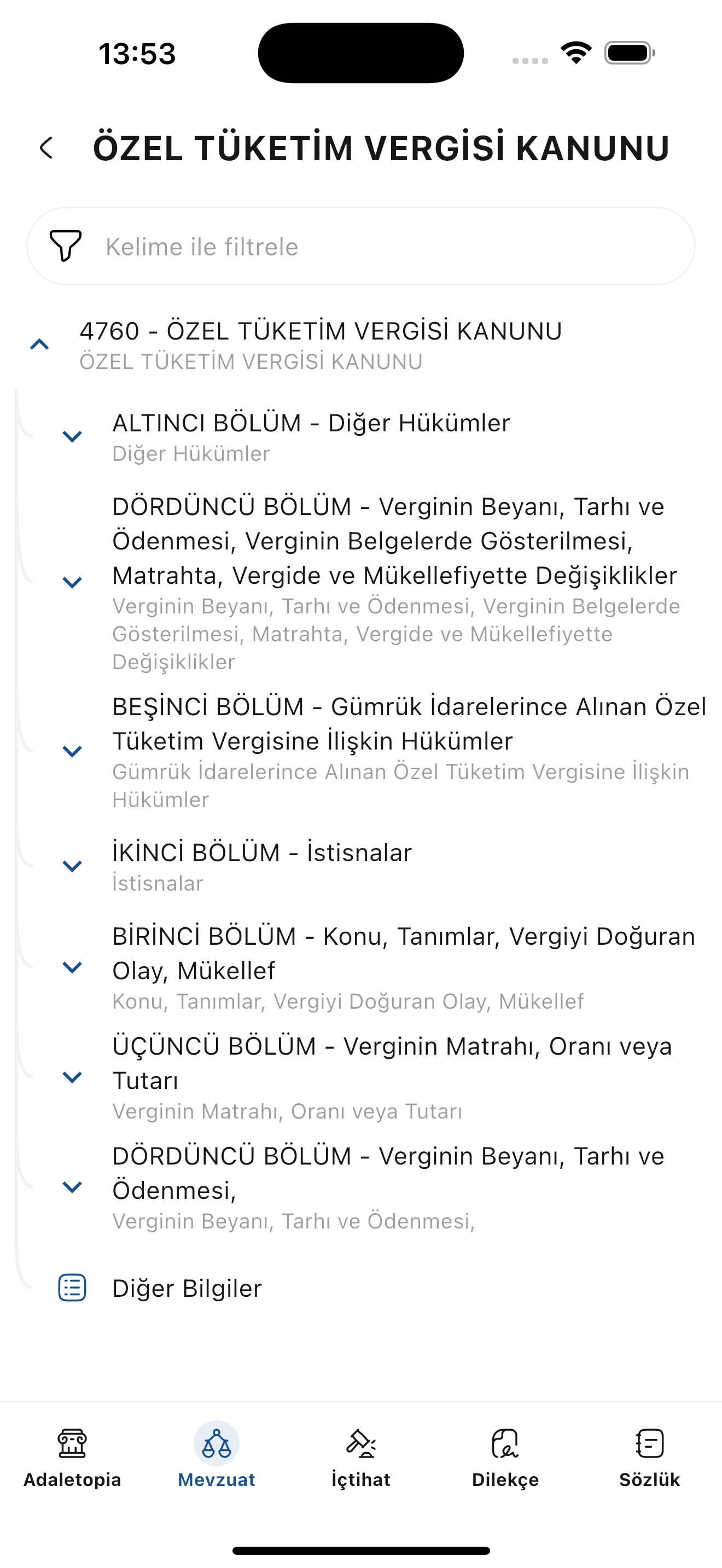The height and width of the screenshot is (1568, 722).
Task: Open the Diğer Bilgiler entry
Action: [x=187, y=1288]
